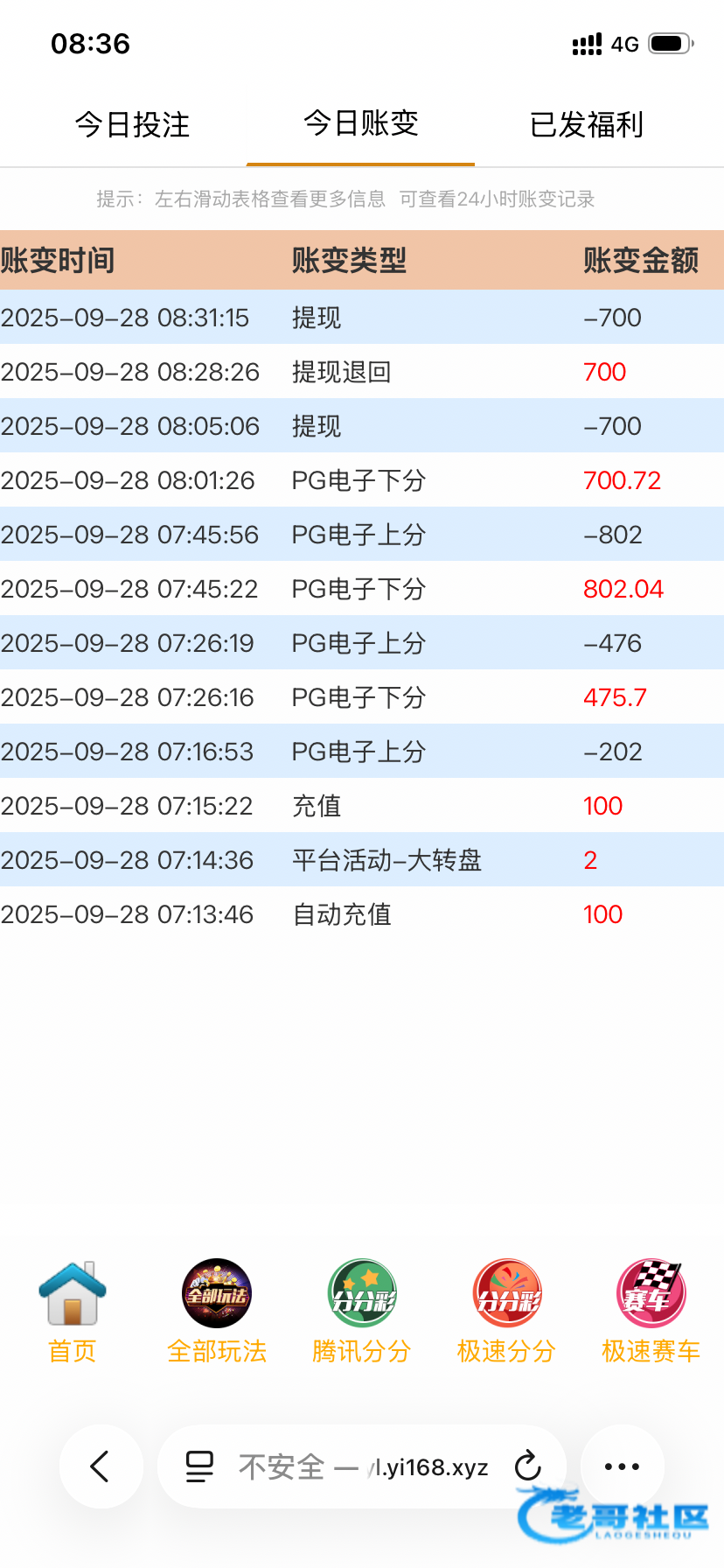Tap the browser back arrow
The height and width of the screenshot is (1568, 724).
pos(101,1466)
